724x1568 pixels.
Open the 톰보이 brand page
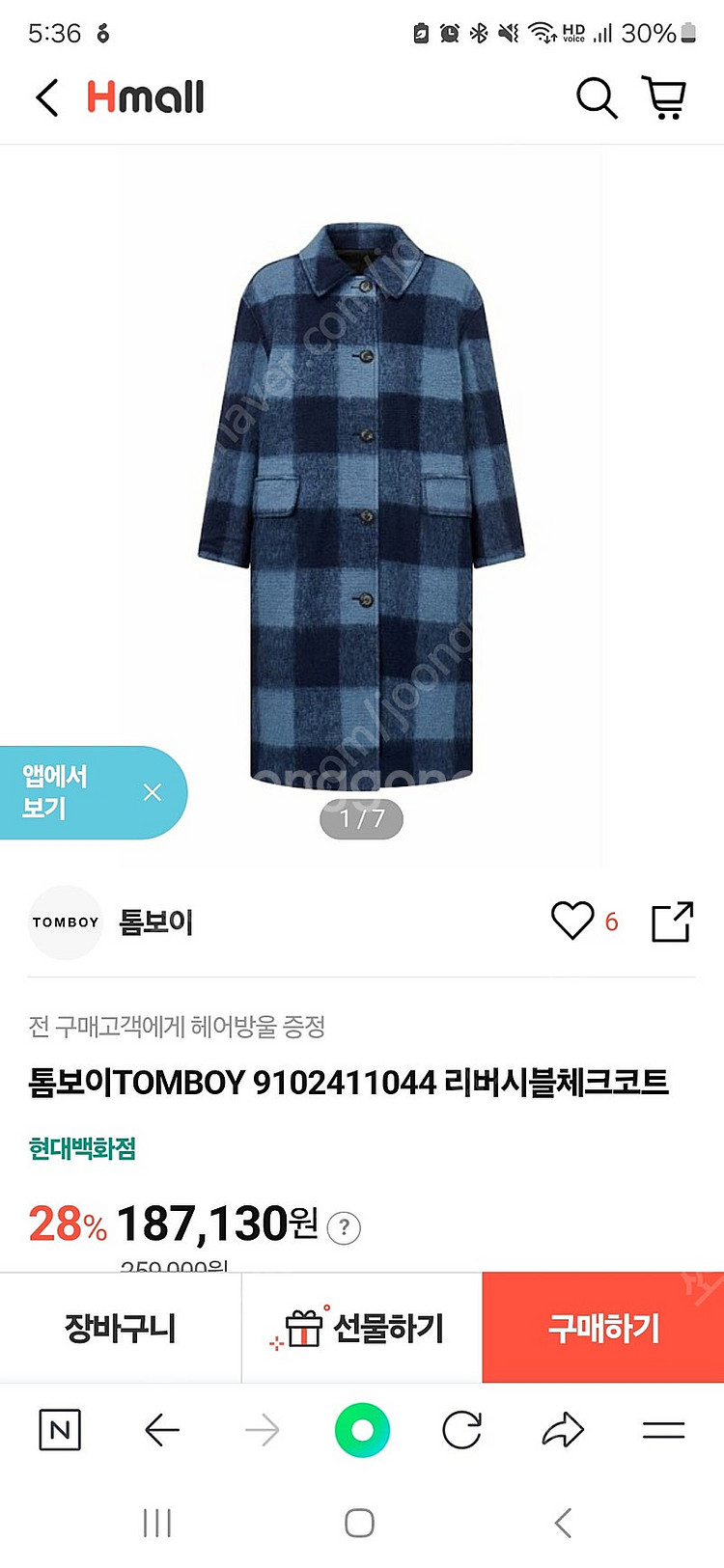click(x=154, y=922)
